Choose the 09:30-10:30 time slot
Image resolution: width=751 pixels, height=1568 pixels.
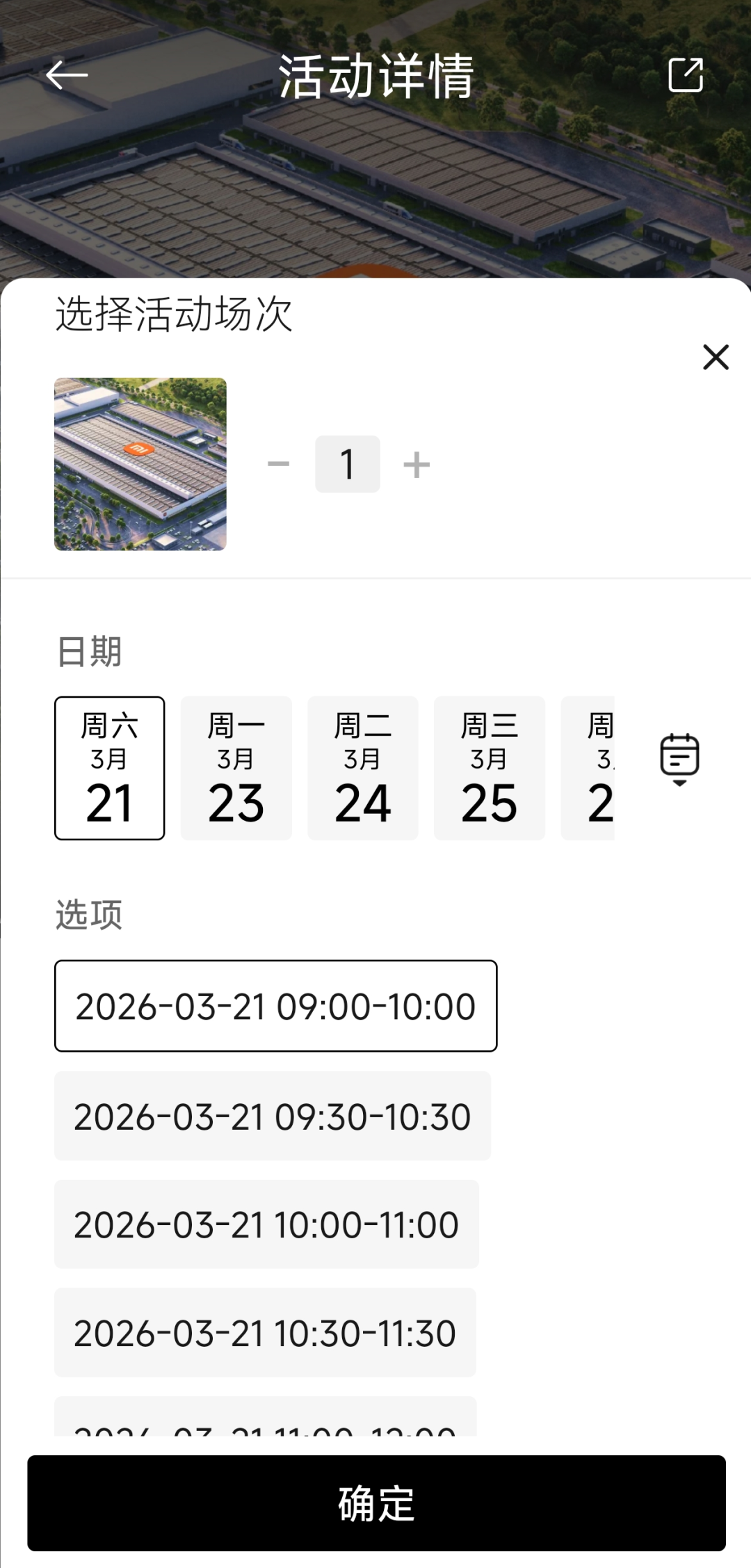[273, 1116]
